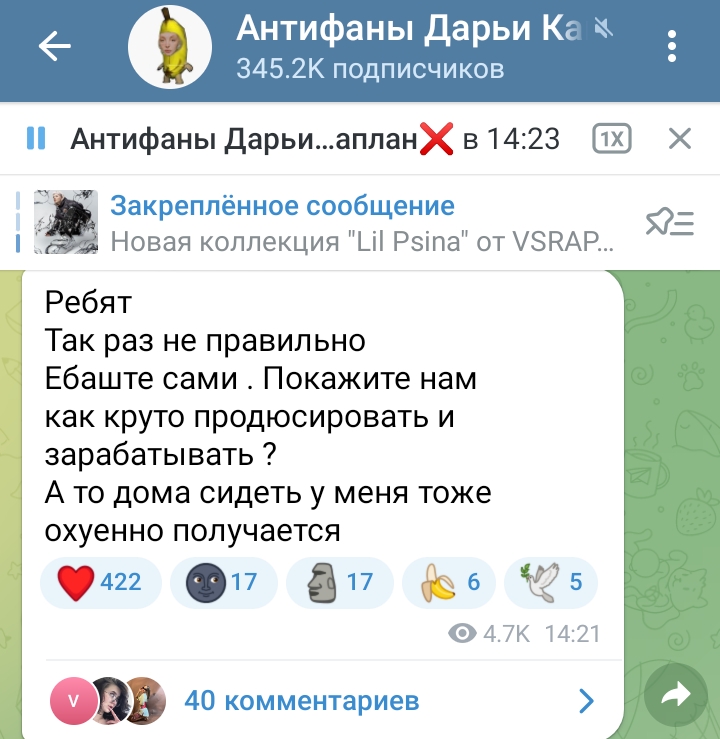Open the pinned Lil Psina message
The width and height of the screenshot is (720, 739).
(x=330, y=222)
